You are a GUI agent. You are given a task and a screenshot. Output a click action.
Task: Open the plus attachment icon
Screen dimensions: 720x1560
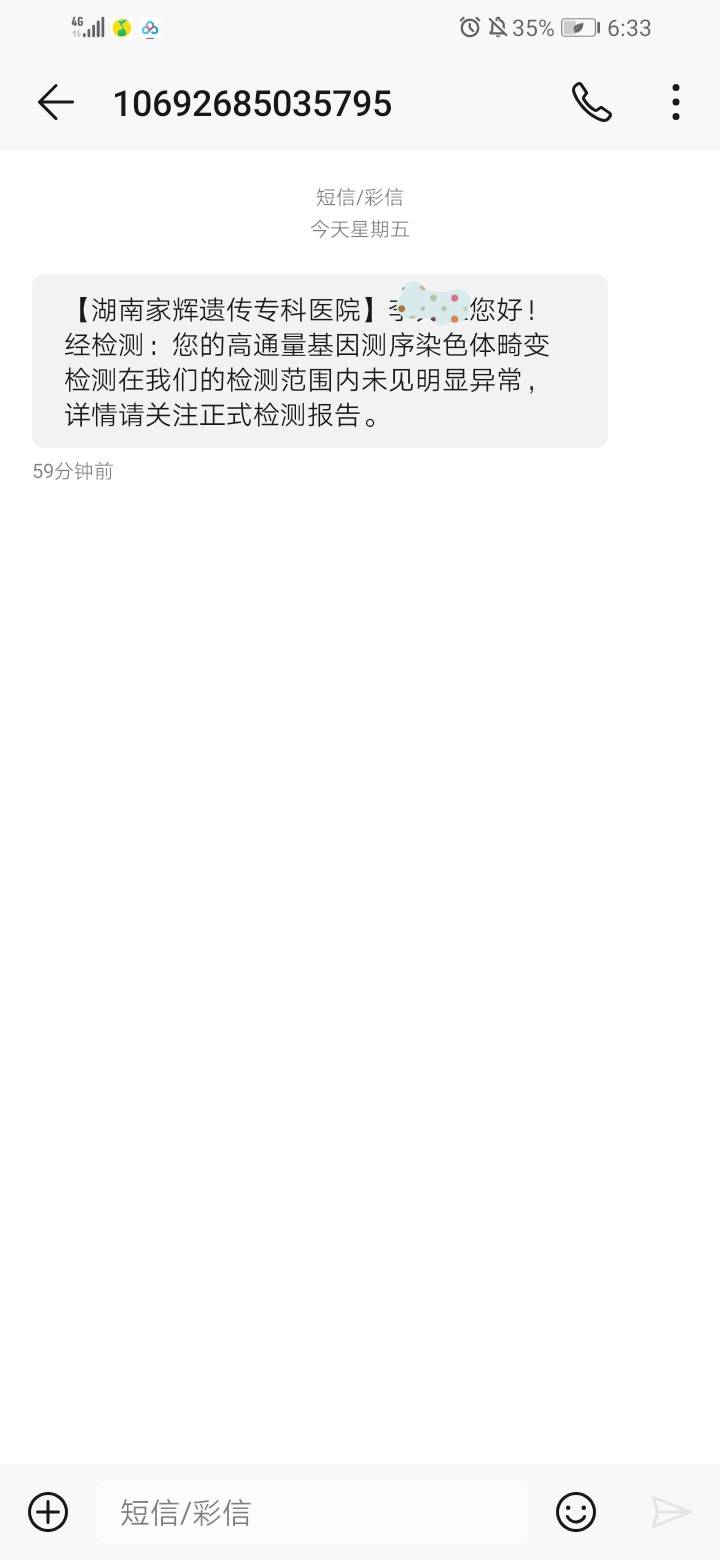pyautogui.click(x=47, y=1513)
